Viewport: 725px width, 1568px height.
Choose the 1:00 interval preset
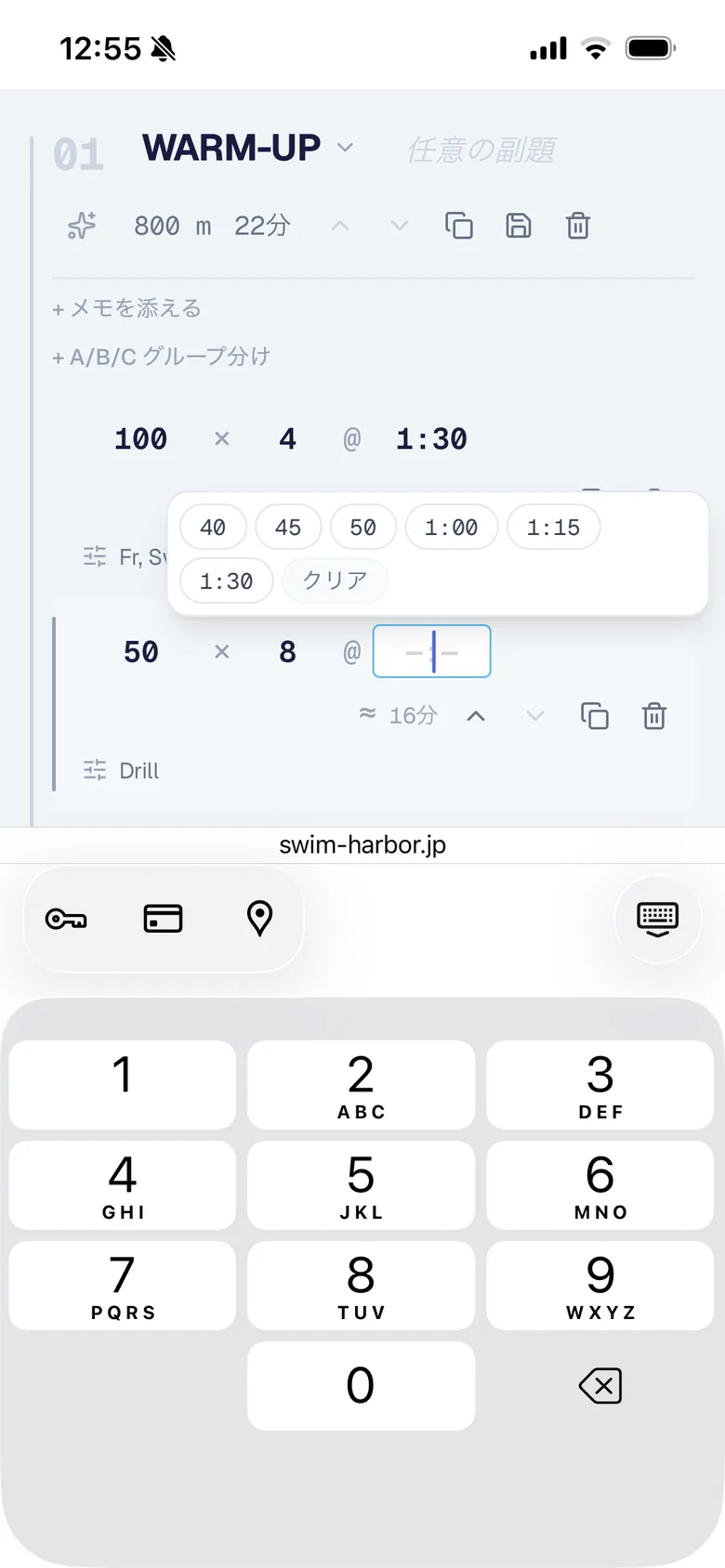(x=452, y=528)
